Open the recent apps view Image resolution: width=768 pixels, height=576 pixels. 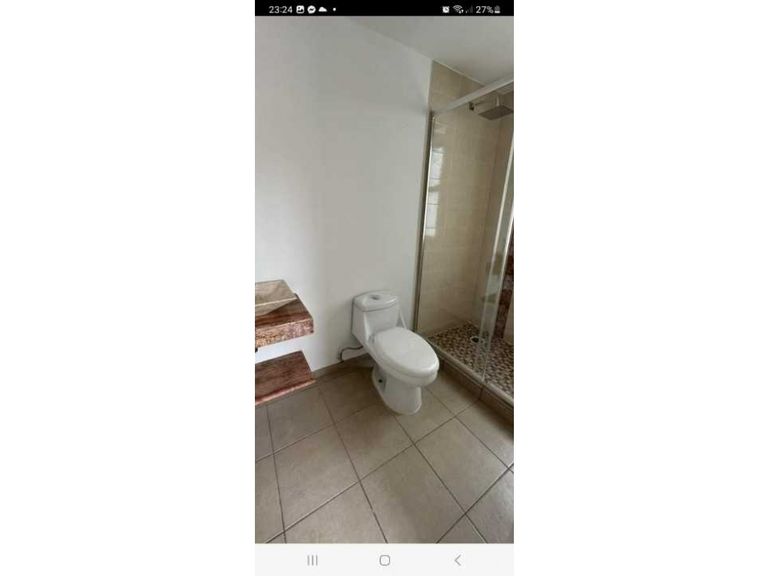pos(312,560)
